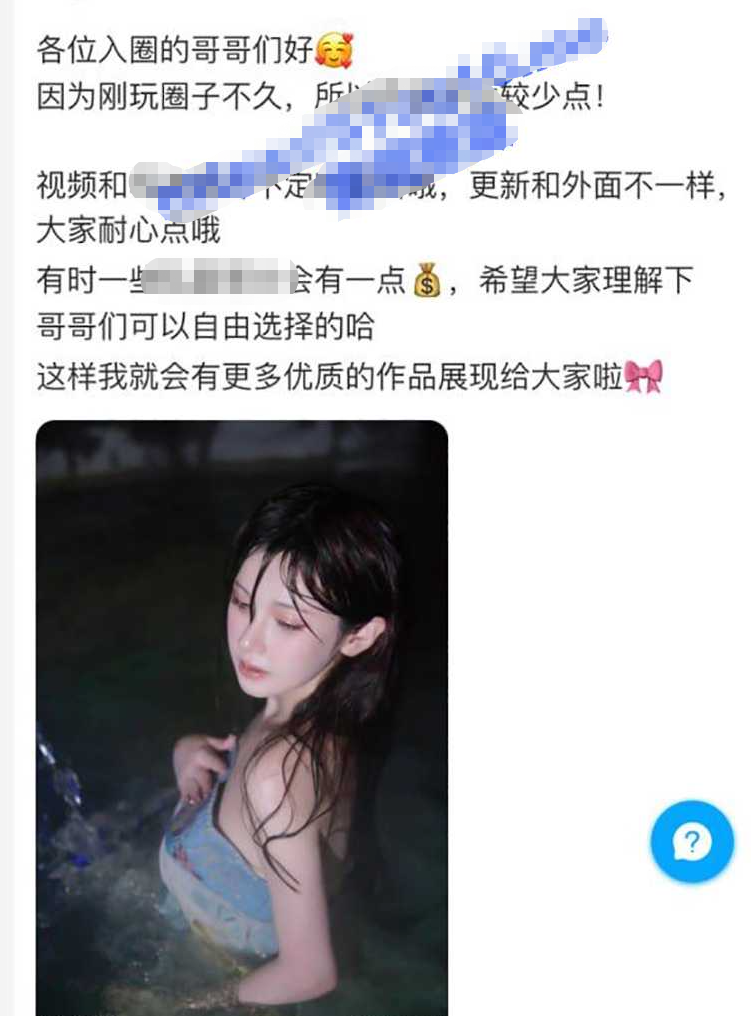Open the post's photo thumbnail
751x1016 pixels.
click(242, 716)
